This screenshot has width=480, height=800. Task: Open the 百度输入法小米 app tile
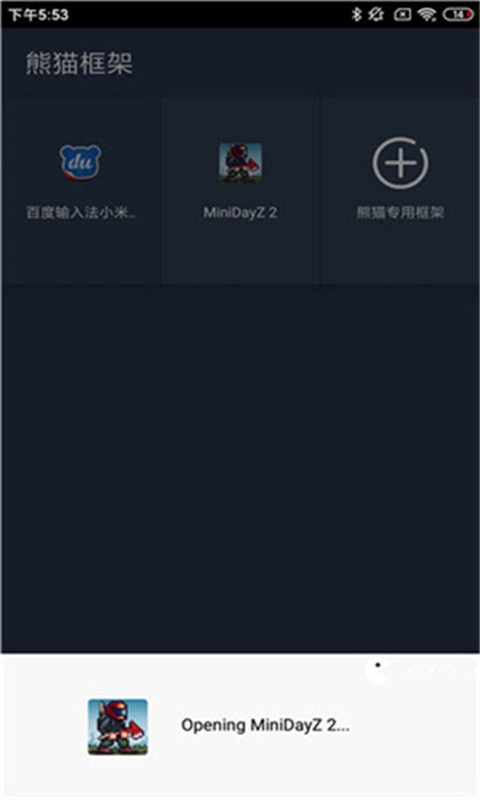pyautogui.click(x=80, y=190)
